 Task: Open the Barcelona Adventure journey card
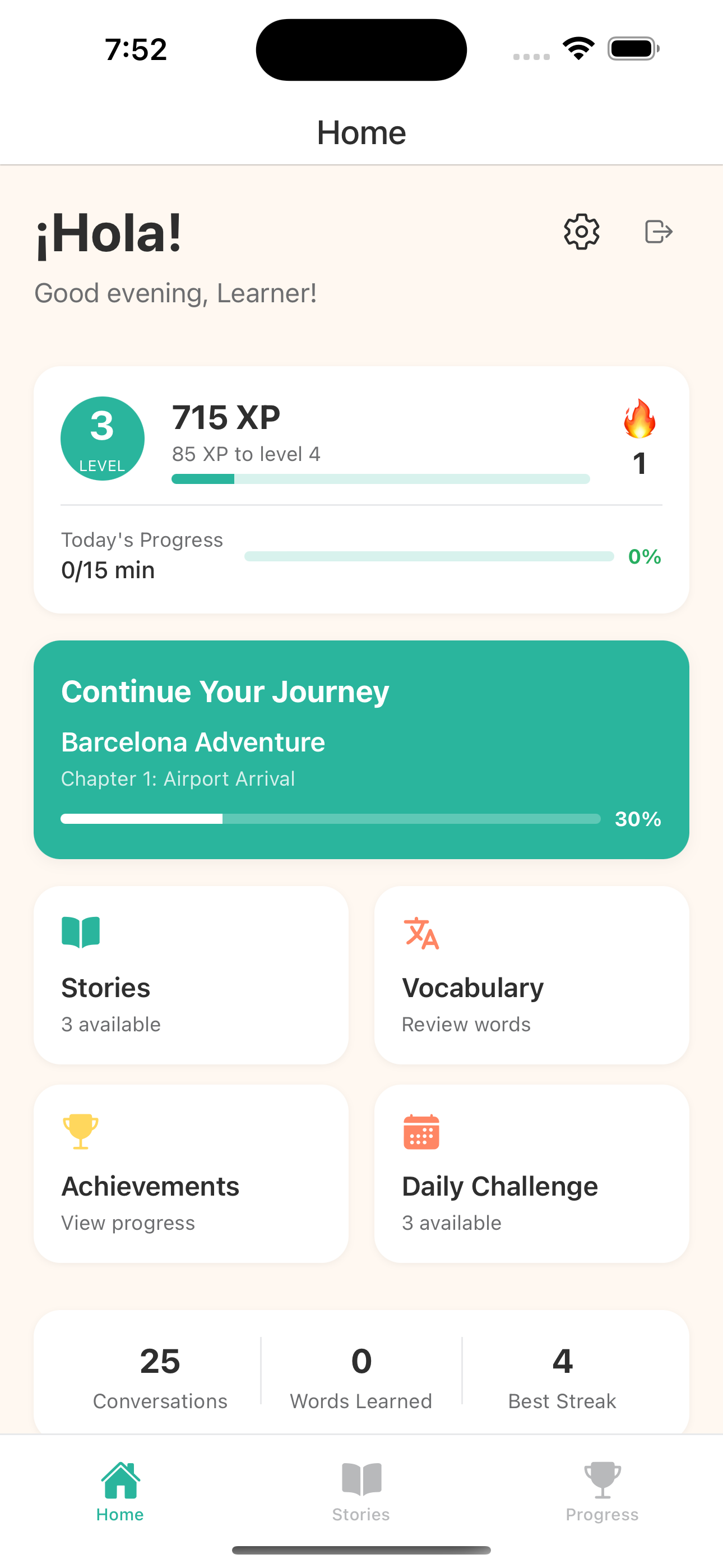(361, 749)
